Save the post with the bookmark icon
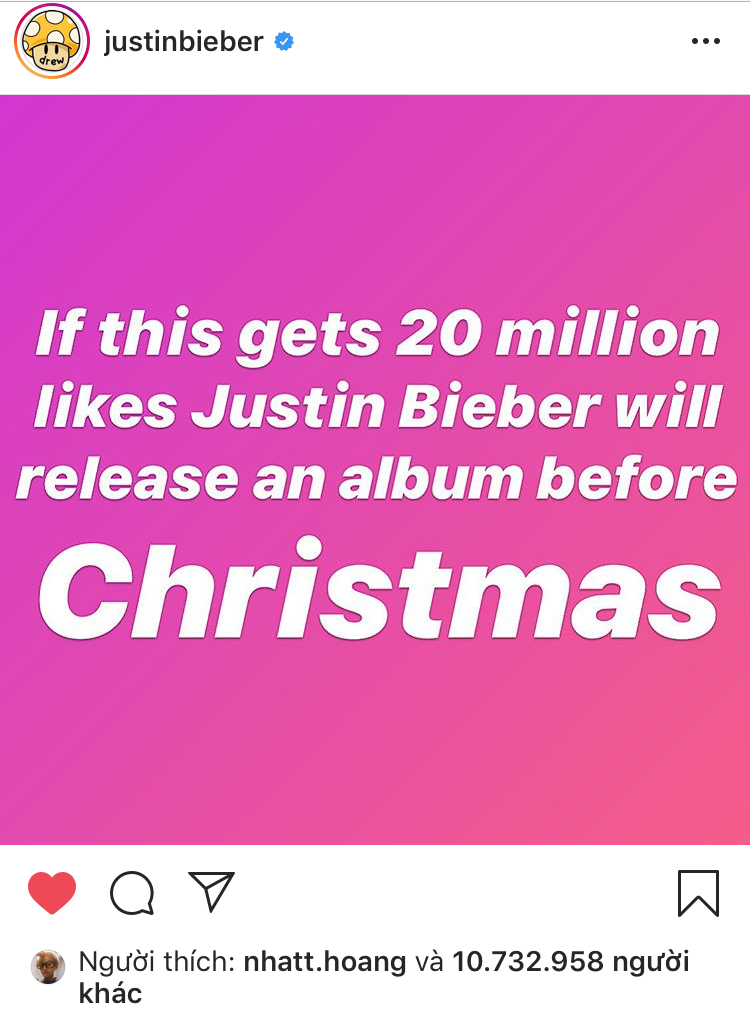Screen dimensions: 750x1017 (x=698, y=892)
